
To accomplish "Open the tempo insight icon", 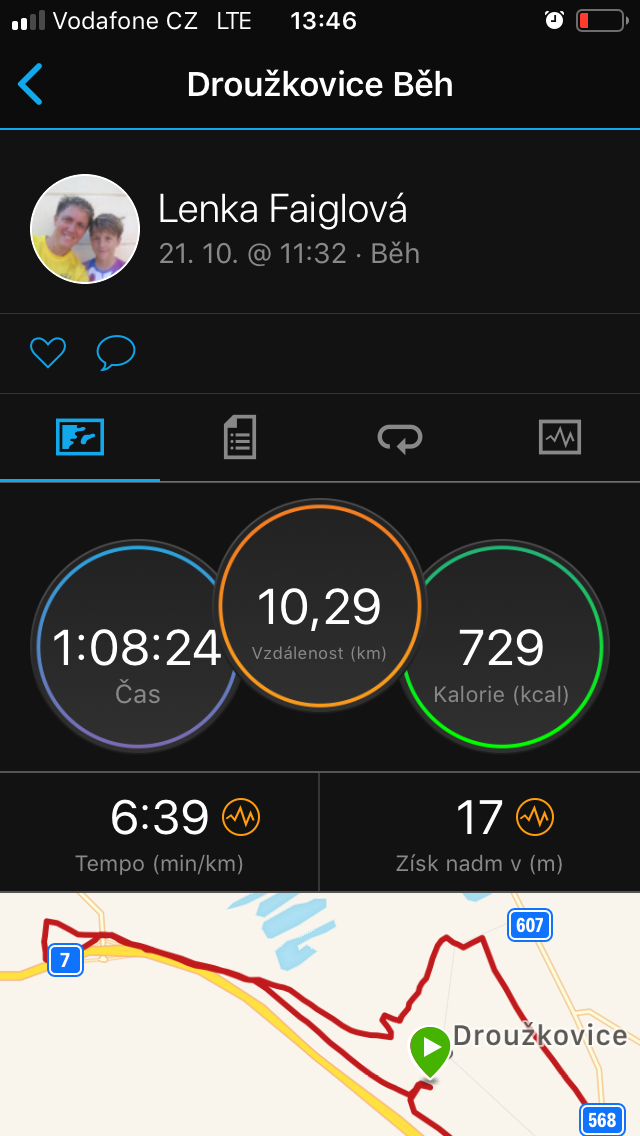I will 241,818.
